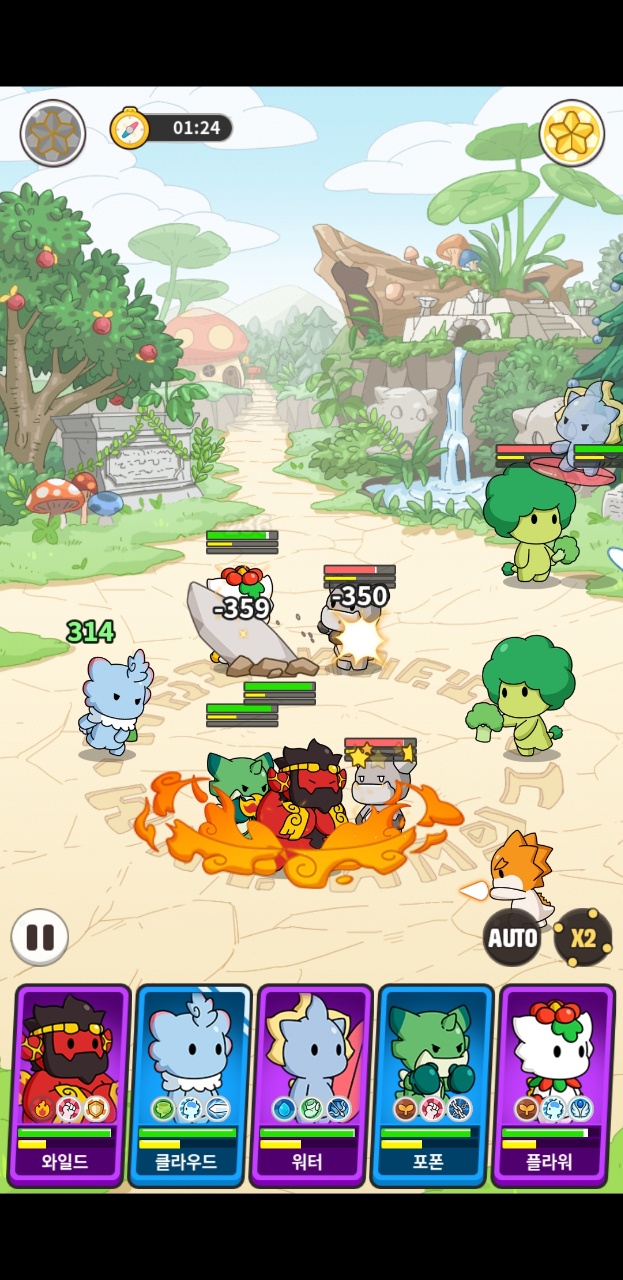Select the 포폰 character card

coord(432,1084)
